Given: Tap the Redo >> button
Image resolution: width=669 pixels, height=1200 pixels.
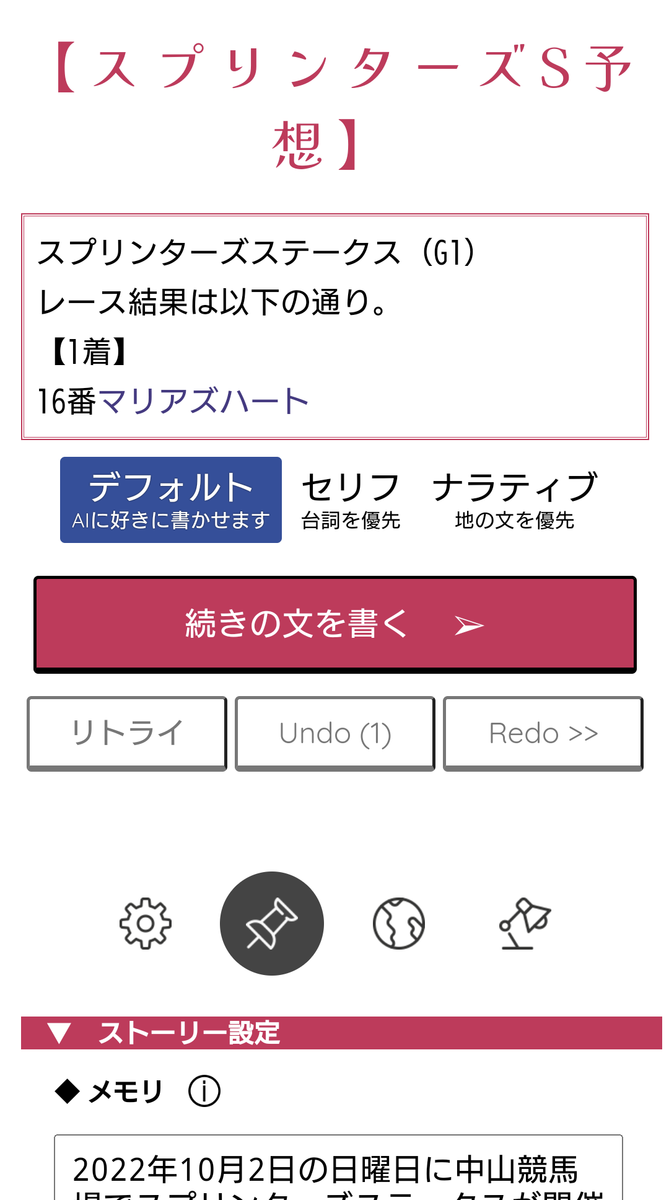Looking at the screenshot, I should [543, 733].
